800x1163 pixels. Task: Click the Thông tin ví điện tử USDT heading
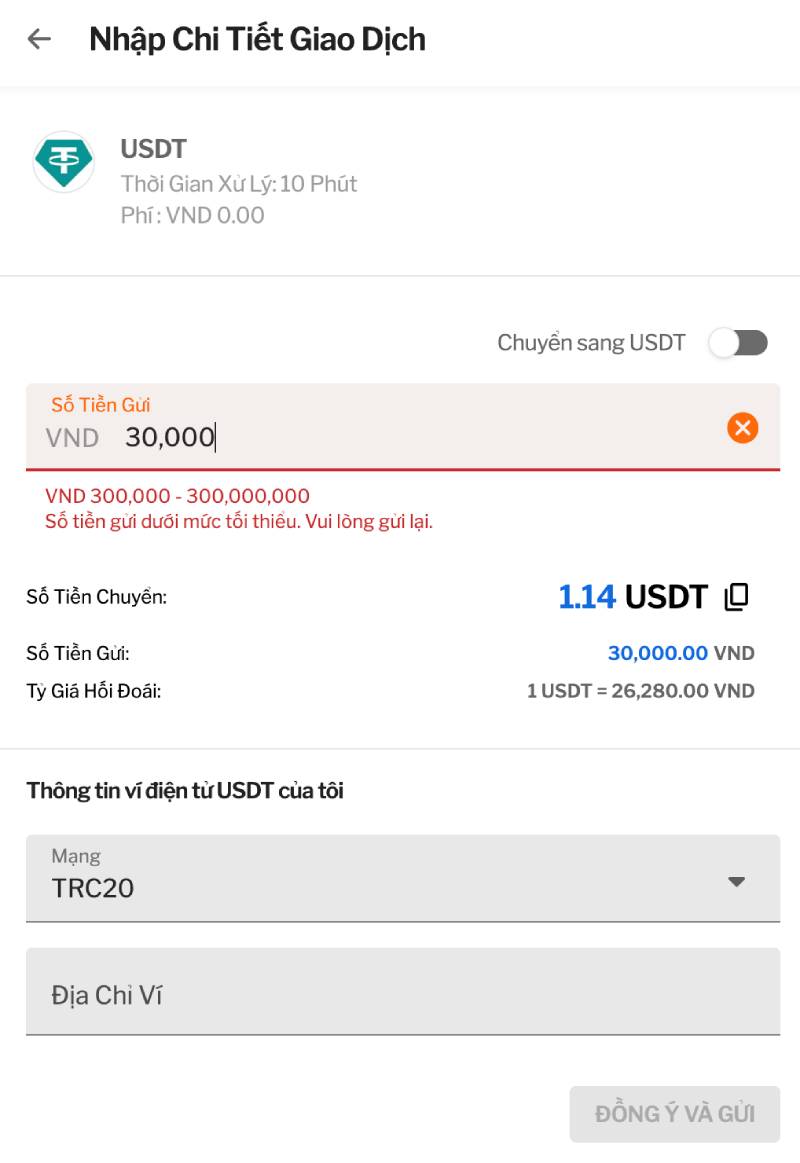click(186, 790)
